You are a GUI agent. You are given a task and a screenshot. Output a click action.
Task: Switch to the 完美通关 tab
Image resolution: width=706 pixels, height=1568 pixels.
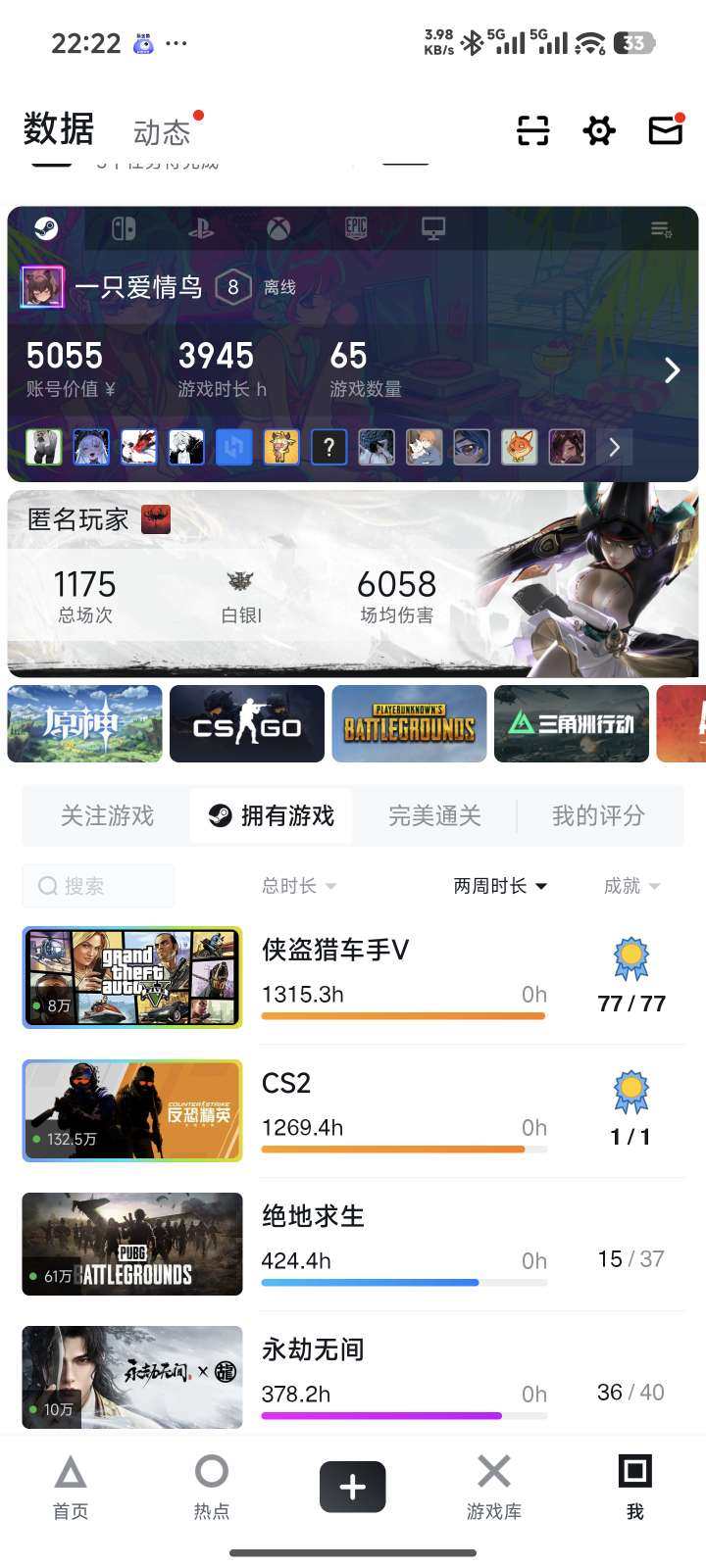tap(434, 815)
